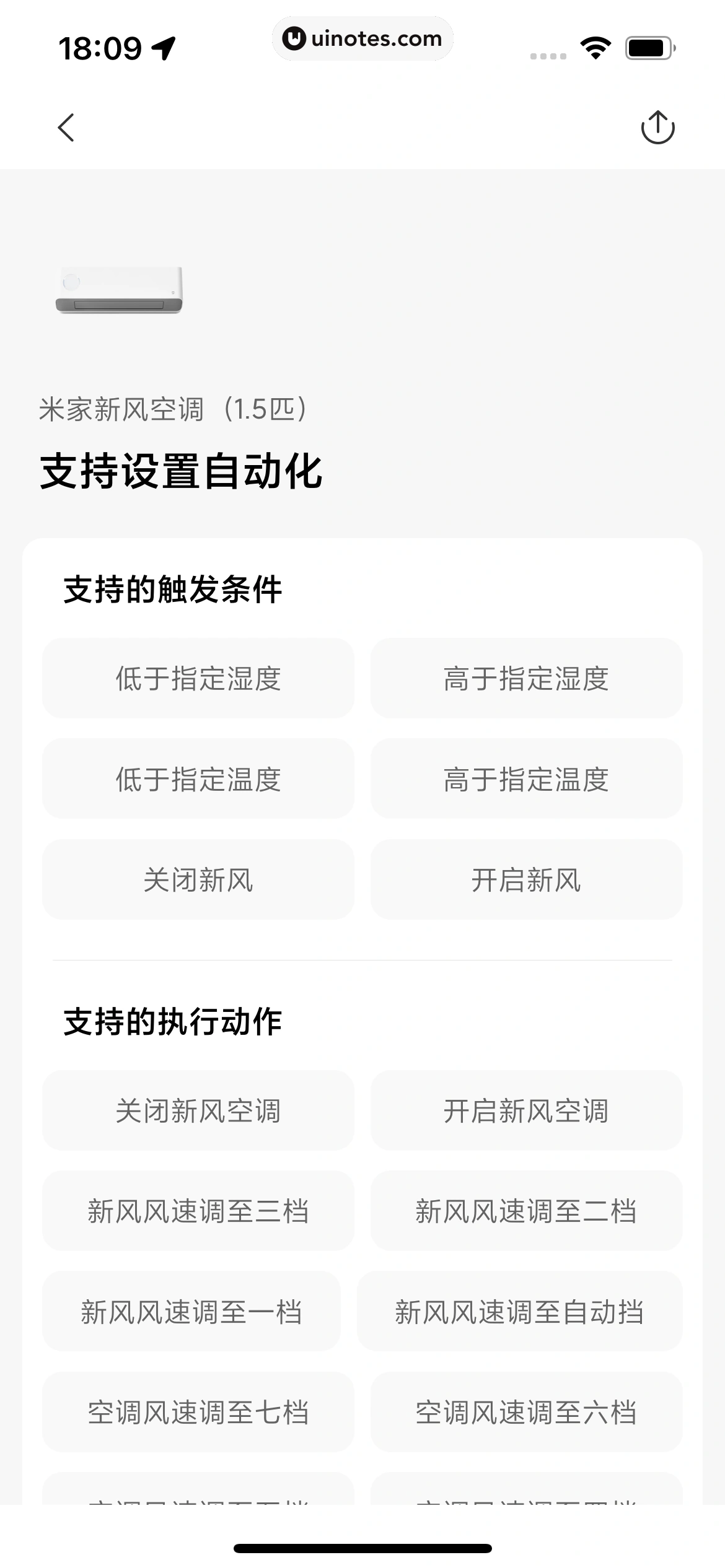Viewport: 725px width, 1568px height.
Task: Share this device automation page
Action: 657,128
